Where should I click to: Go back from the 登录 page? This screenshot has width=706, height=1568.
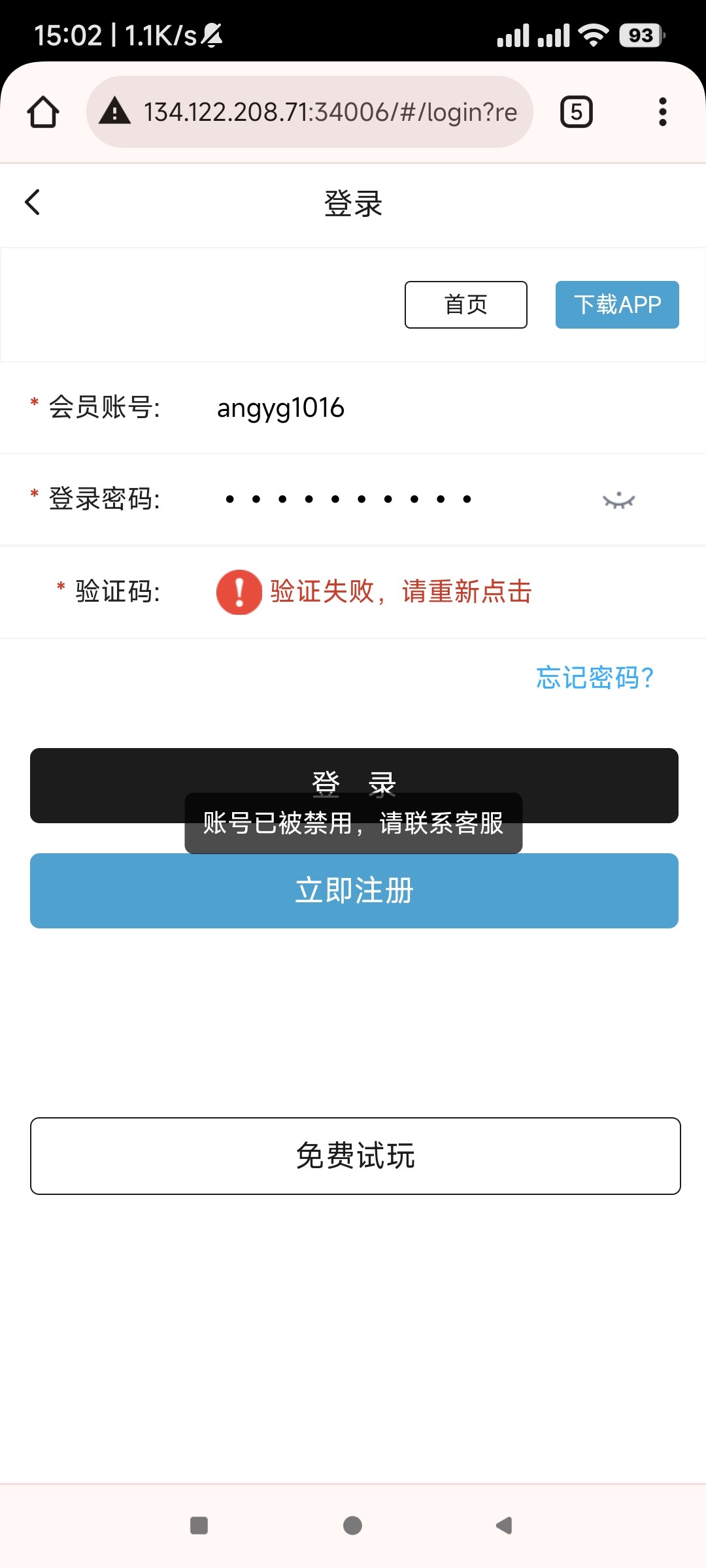pos(33,203)
